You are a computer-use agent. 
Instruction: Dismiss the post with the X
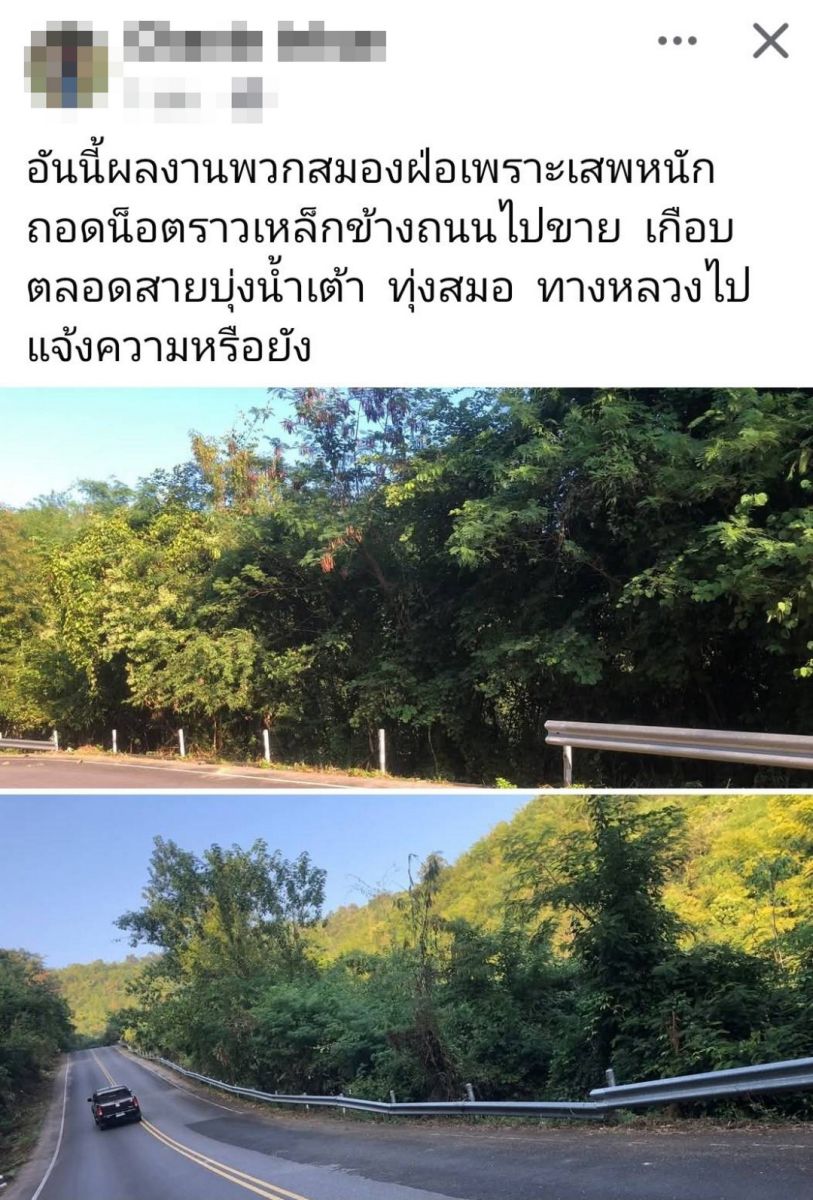(770, 41)
